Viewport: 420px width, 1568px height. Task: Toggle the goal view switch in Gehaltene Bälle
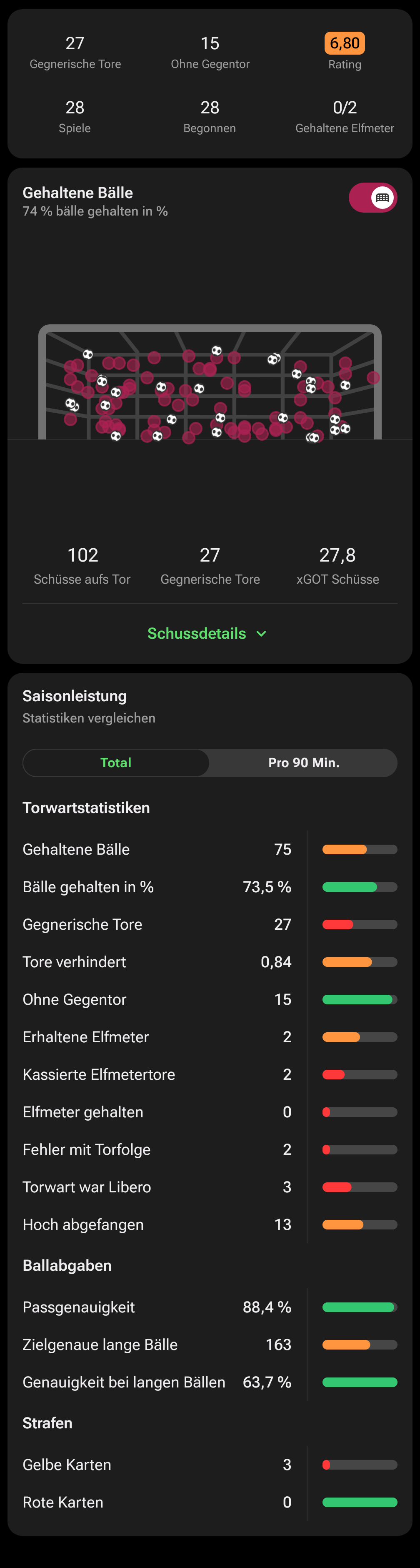click(x=372, y=198)
